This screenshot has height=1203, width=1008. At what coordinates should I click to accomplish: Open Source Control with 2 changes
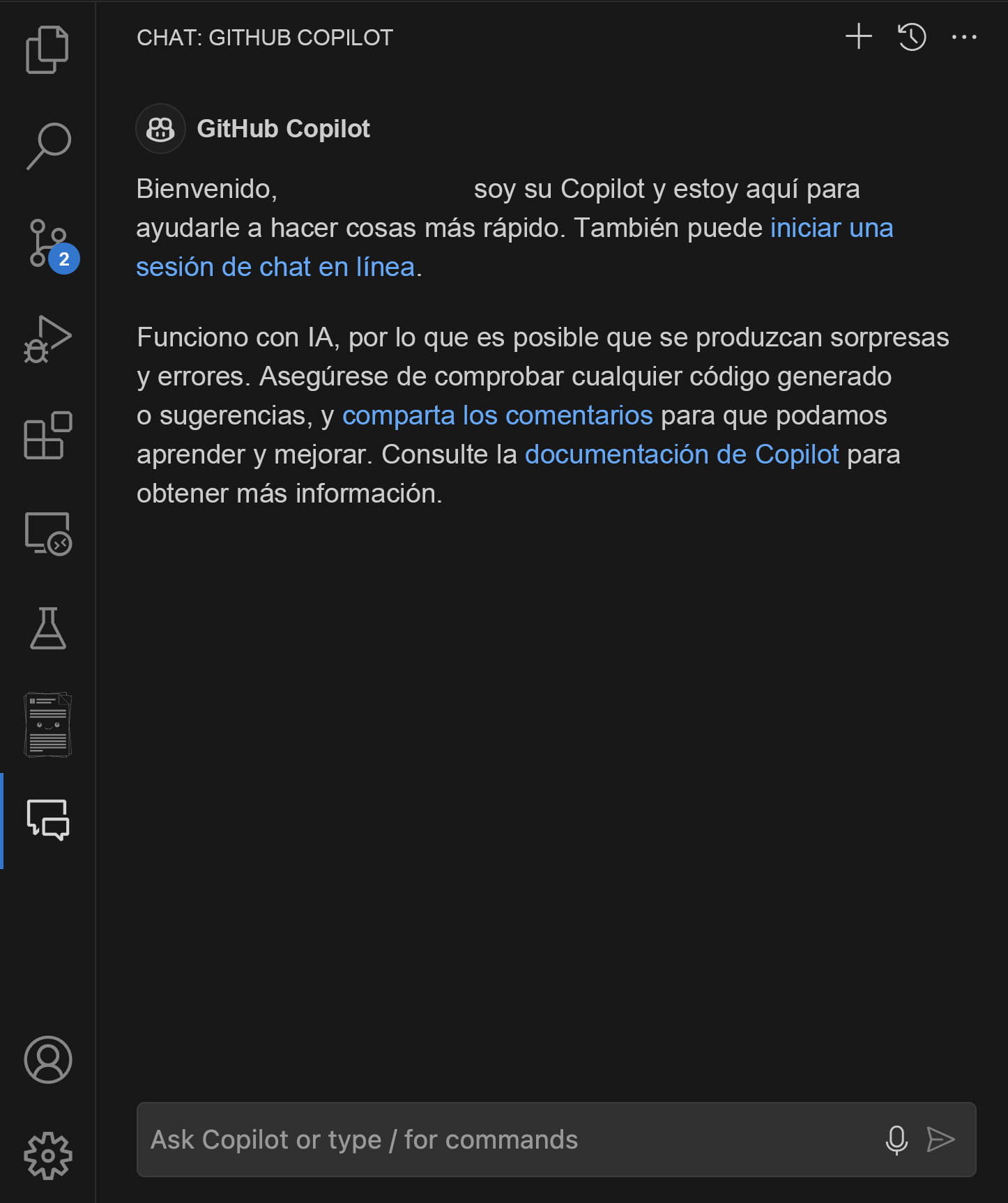coord(47,243)
